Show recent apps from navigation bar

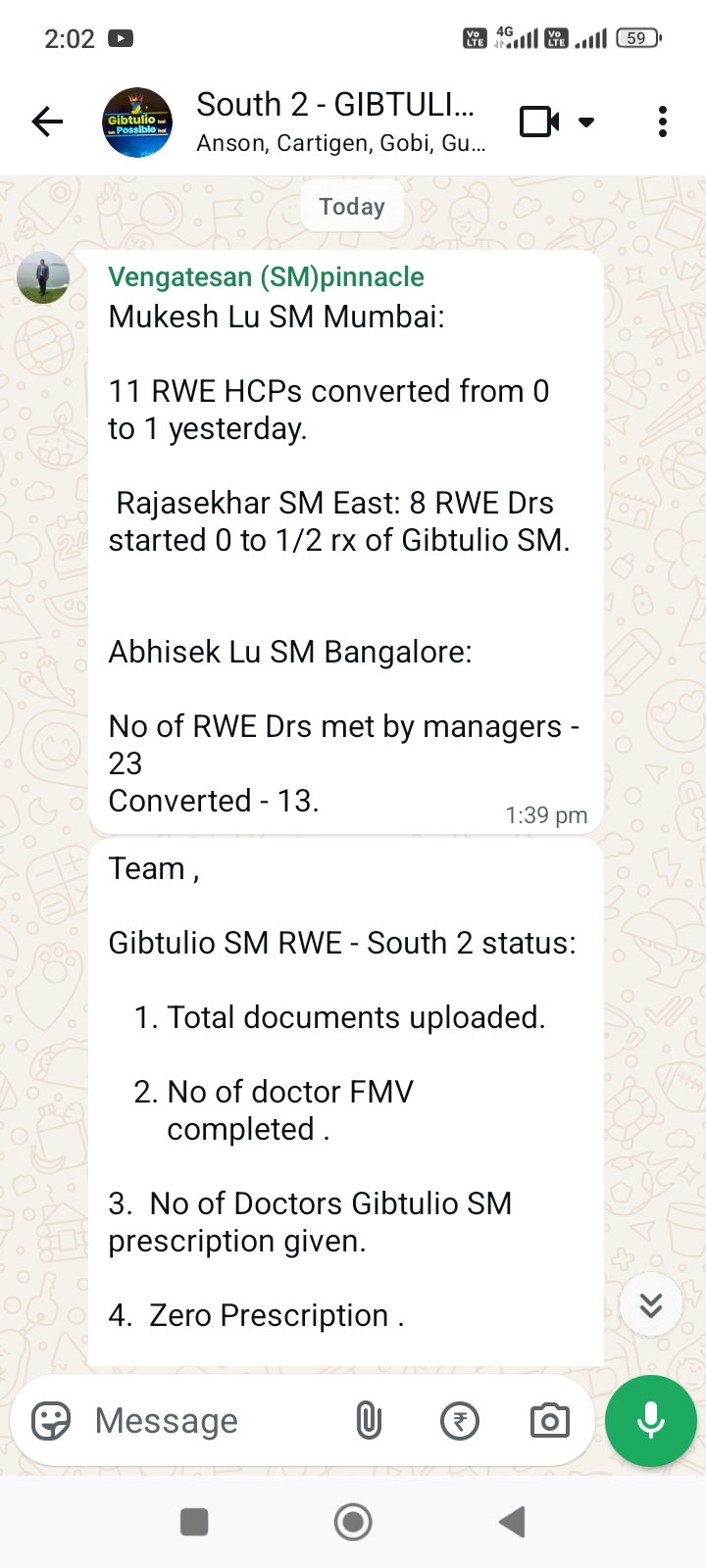point(194,1522)
